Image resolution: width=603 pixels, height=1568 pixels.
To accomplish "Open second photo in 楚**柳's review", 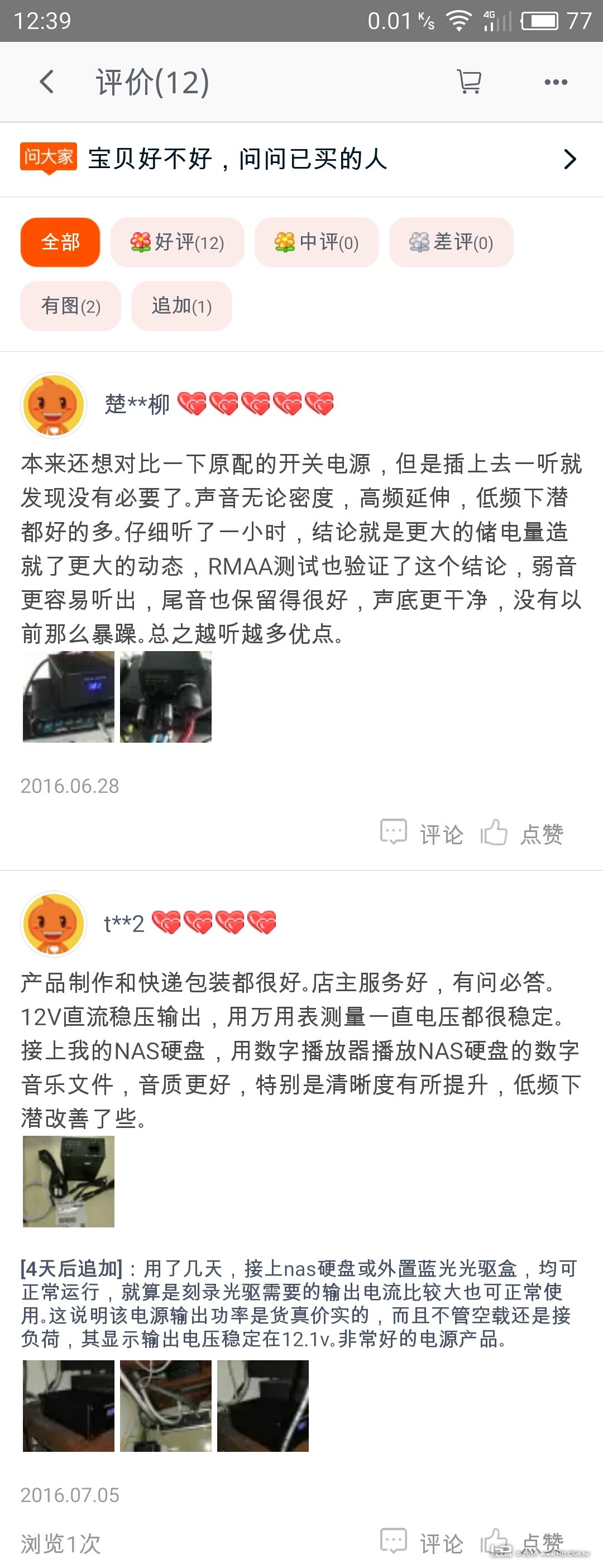I will [165, 696].
